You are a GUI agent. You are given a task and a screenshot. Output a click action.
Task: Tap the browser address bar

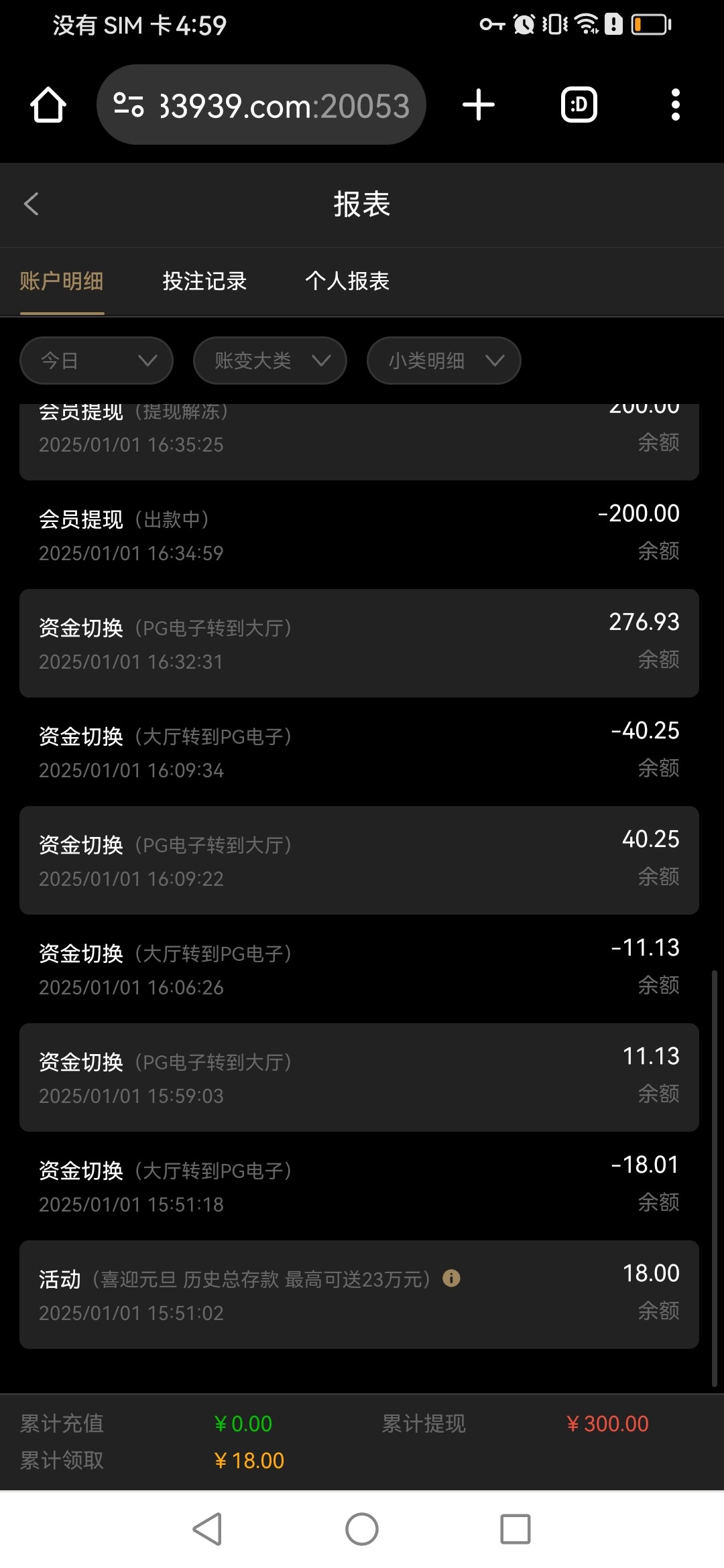click(x=261, y=105)
